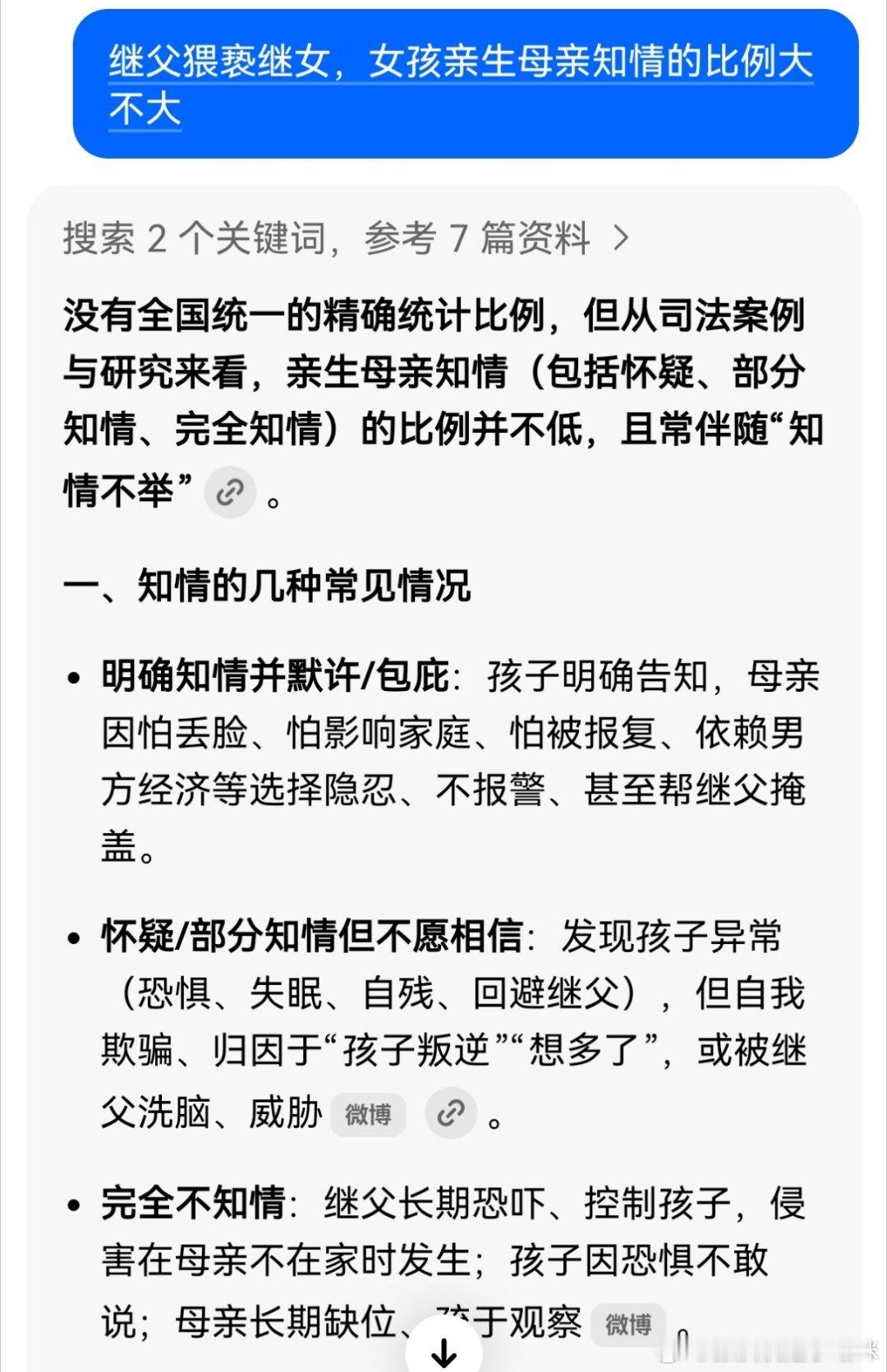Click the link icon following "被继父洗脑、威胁"
The width and height of the screenshot is (887, 1372).
[x=451, y=1114]
